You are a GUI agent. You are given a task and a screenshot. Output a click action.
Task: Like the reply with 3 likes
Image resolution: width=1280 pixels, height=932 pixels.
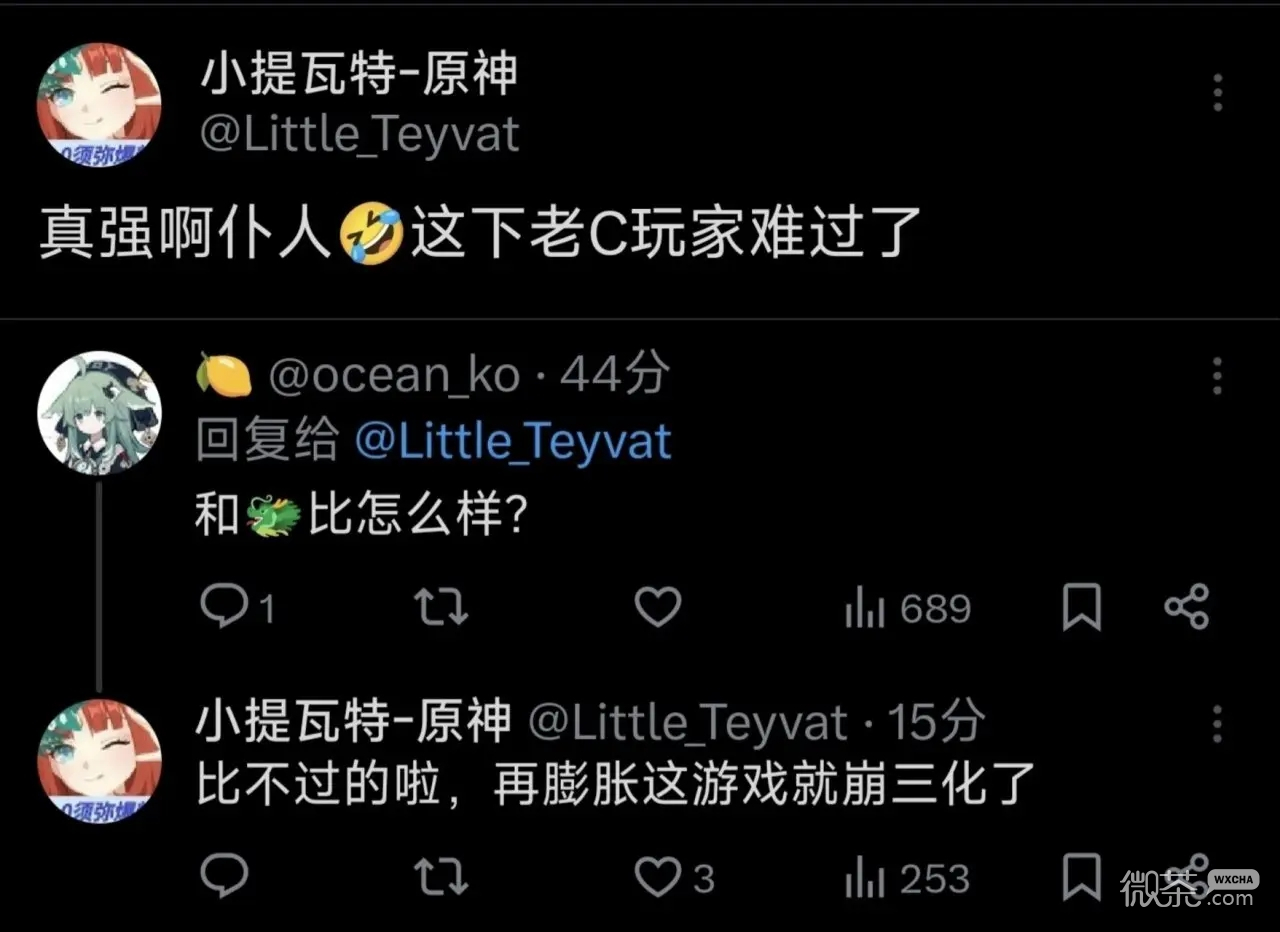(x=658, y=878)
